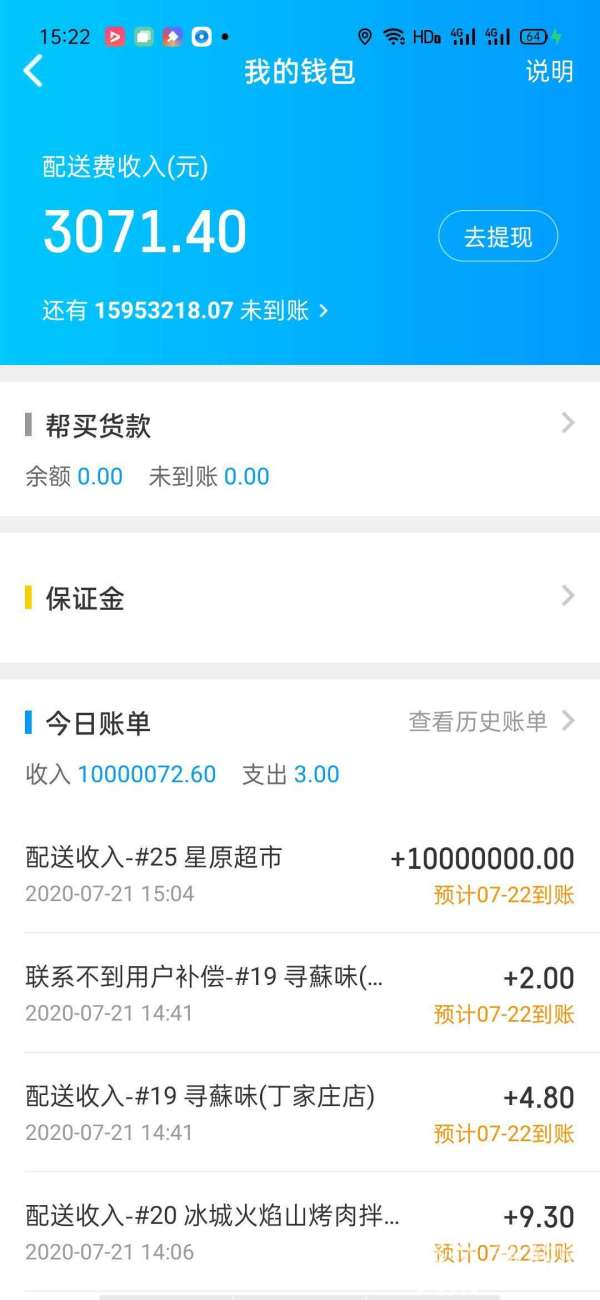Open the #25 星原超市 delivery income entry
The width and height of the screenshot is (600, 1300).
click(x=300, y=874)
